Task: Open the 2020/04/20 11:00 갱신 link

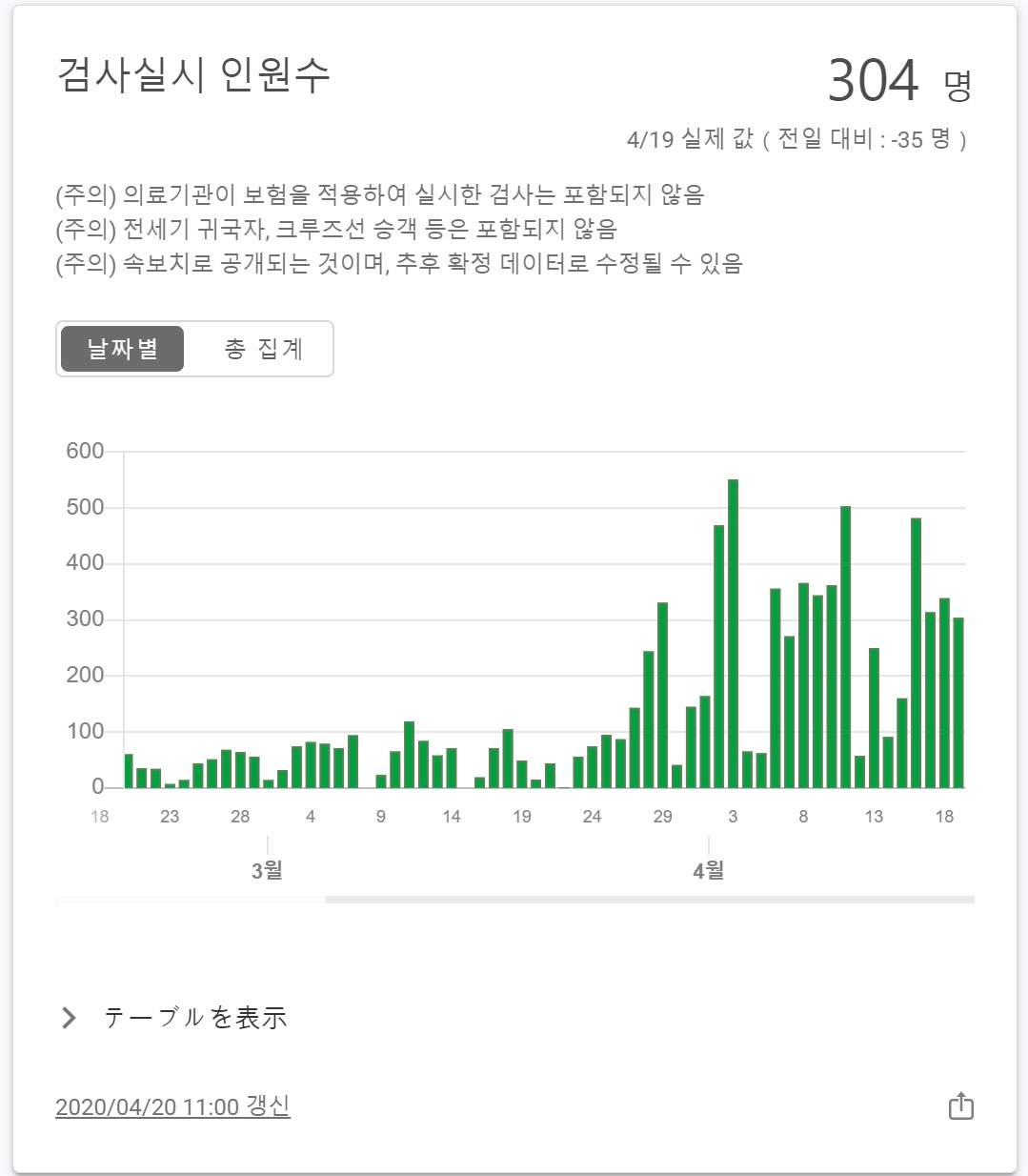Action: coord(172,1106)
